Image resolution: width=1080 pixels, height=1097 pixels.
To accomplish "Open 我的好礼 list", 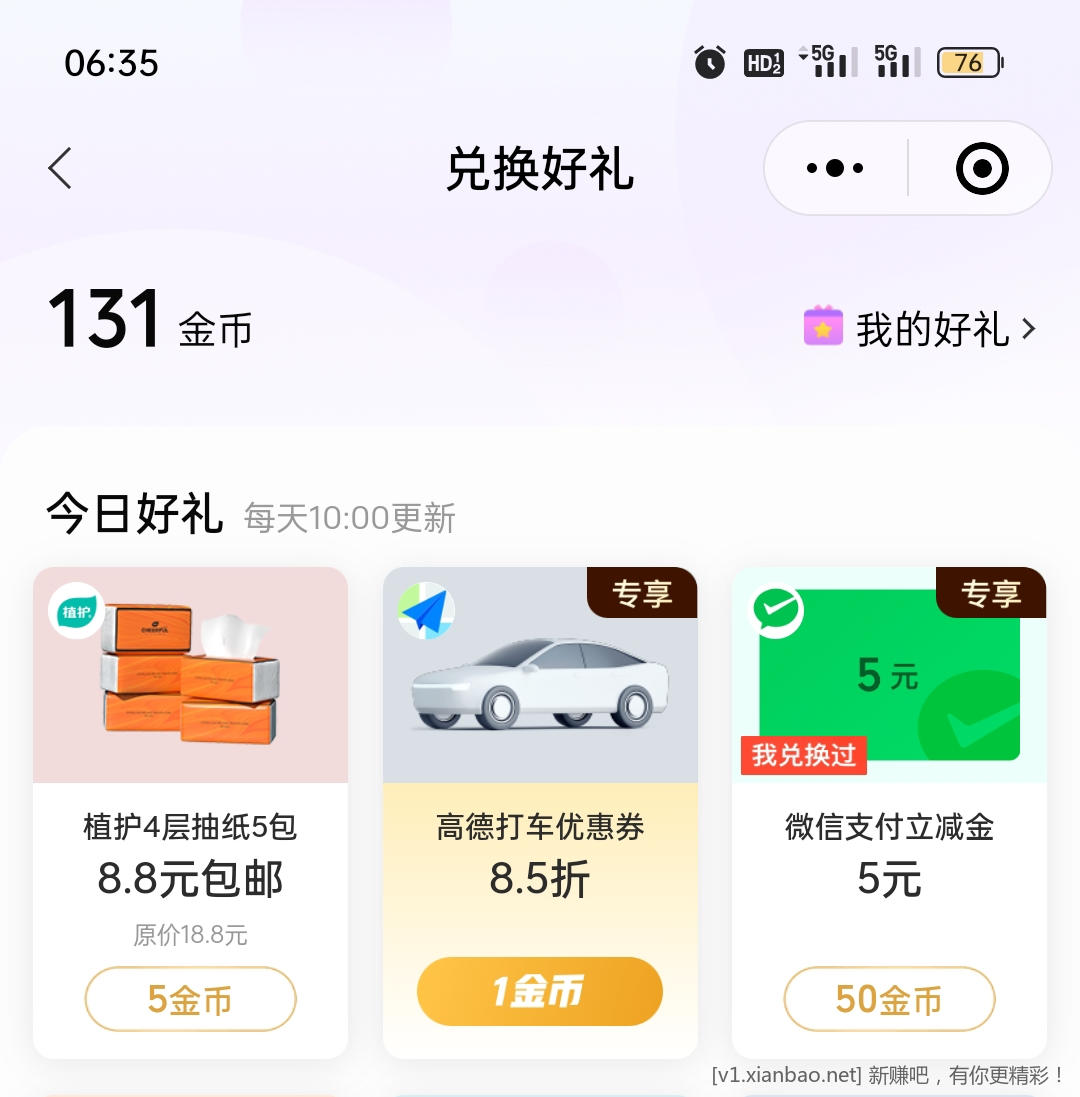I will point(920,329).
